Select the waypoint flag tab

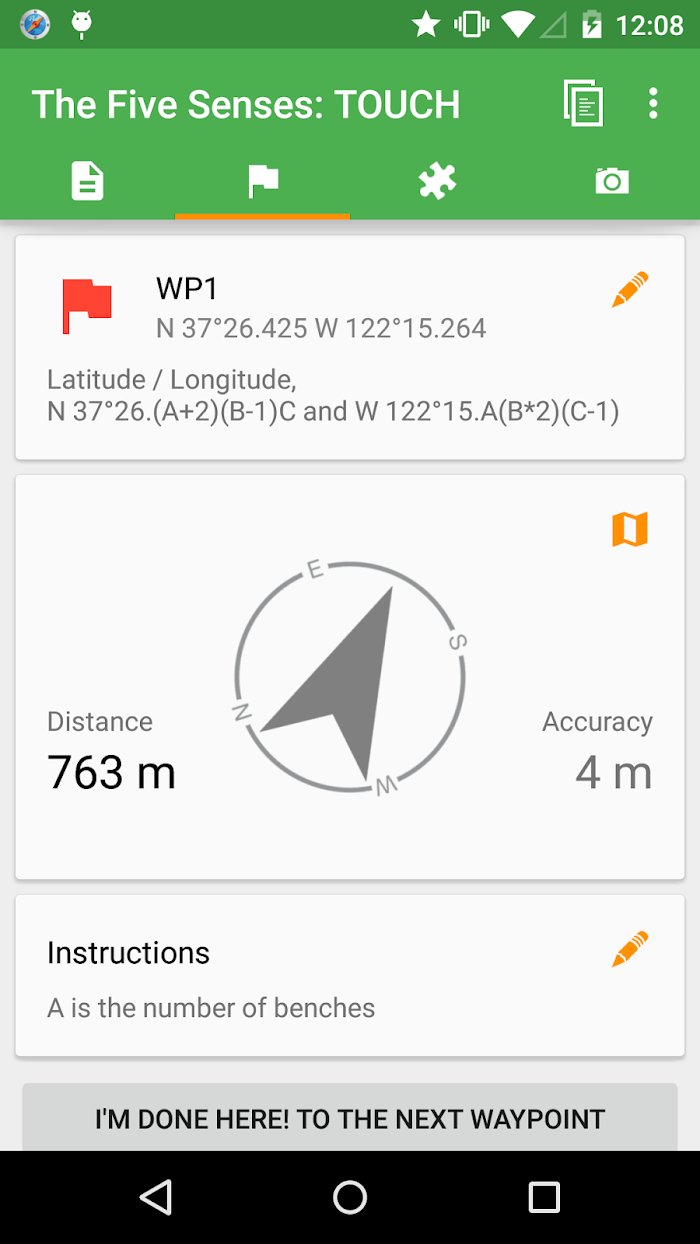(x=263, y=181)
